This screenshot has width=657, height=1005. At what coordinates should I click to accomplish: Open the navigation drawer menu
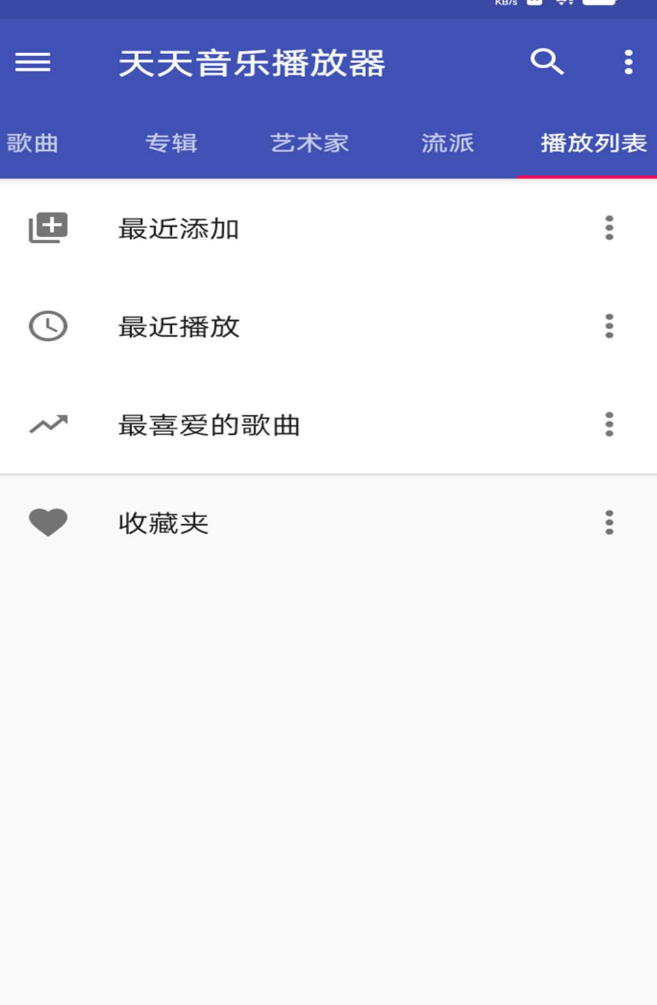[33, 63]
